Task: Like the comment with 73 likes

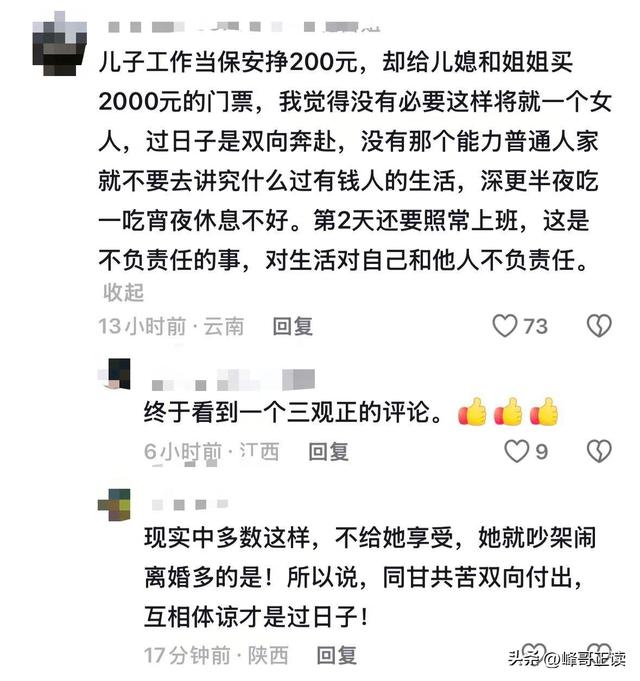Action: coord(507,325)
